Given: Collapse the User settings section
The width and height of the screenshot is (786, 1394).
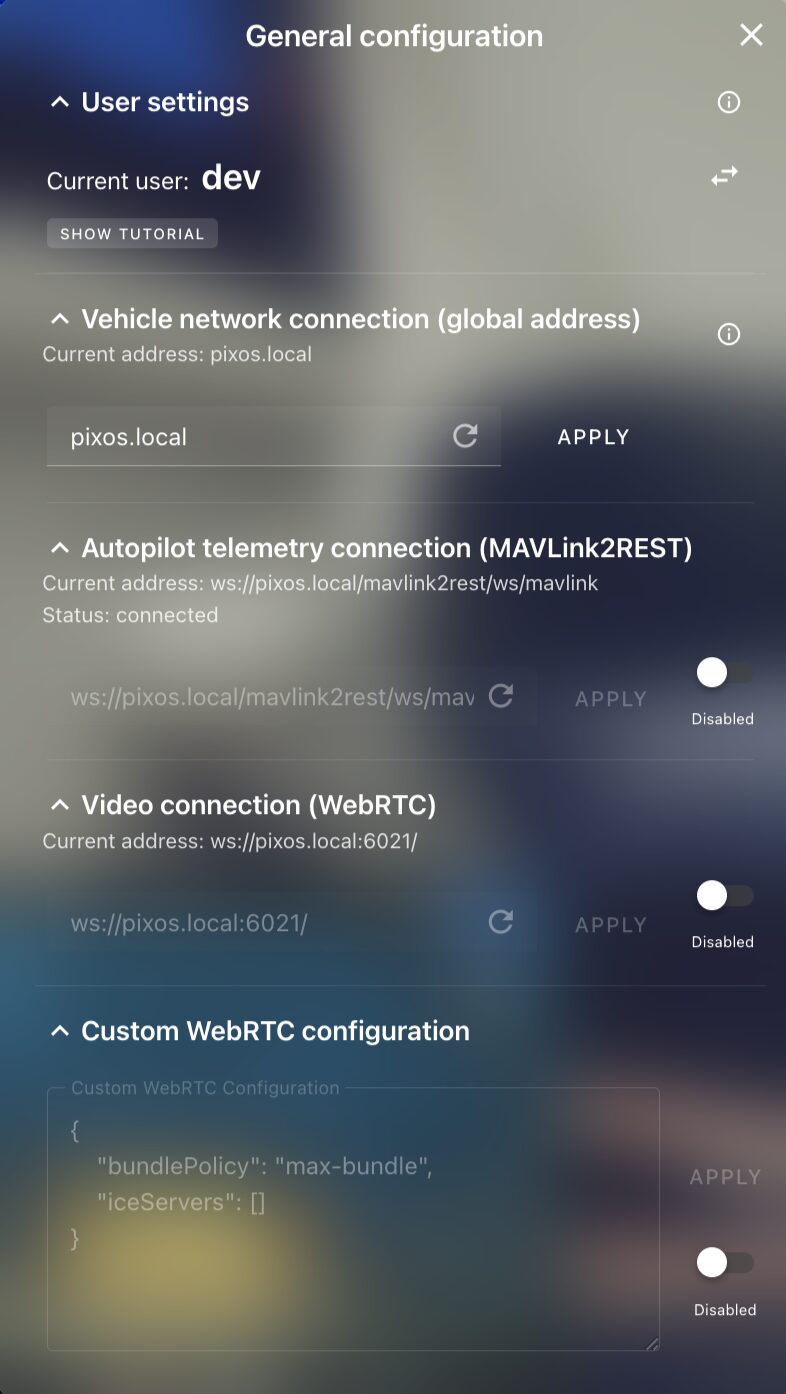Looking at the screenshot, I should [60, 102].
